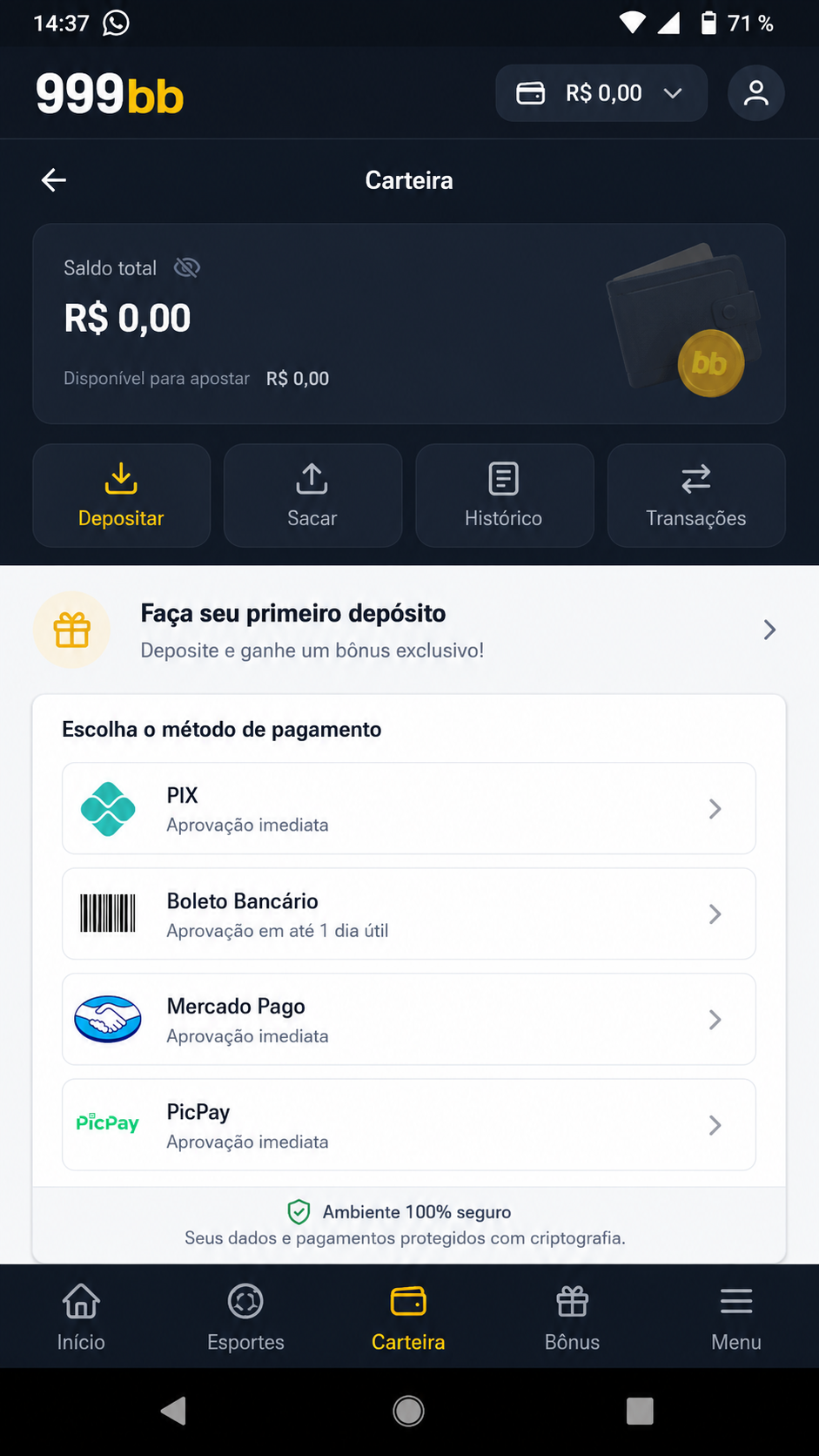
Task: Switch to the Esportes tab
Action: coord(245,1317)
